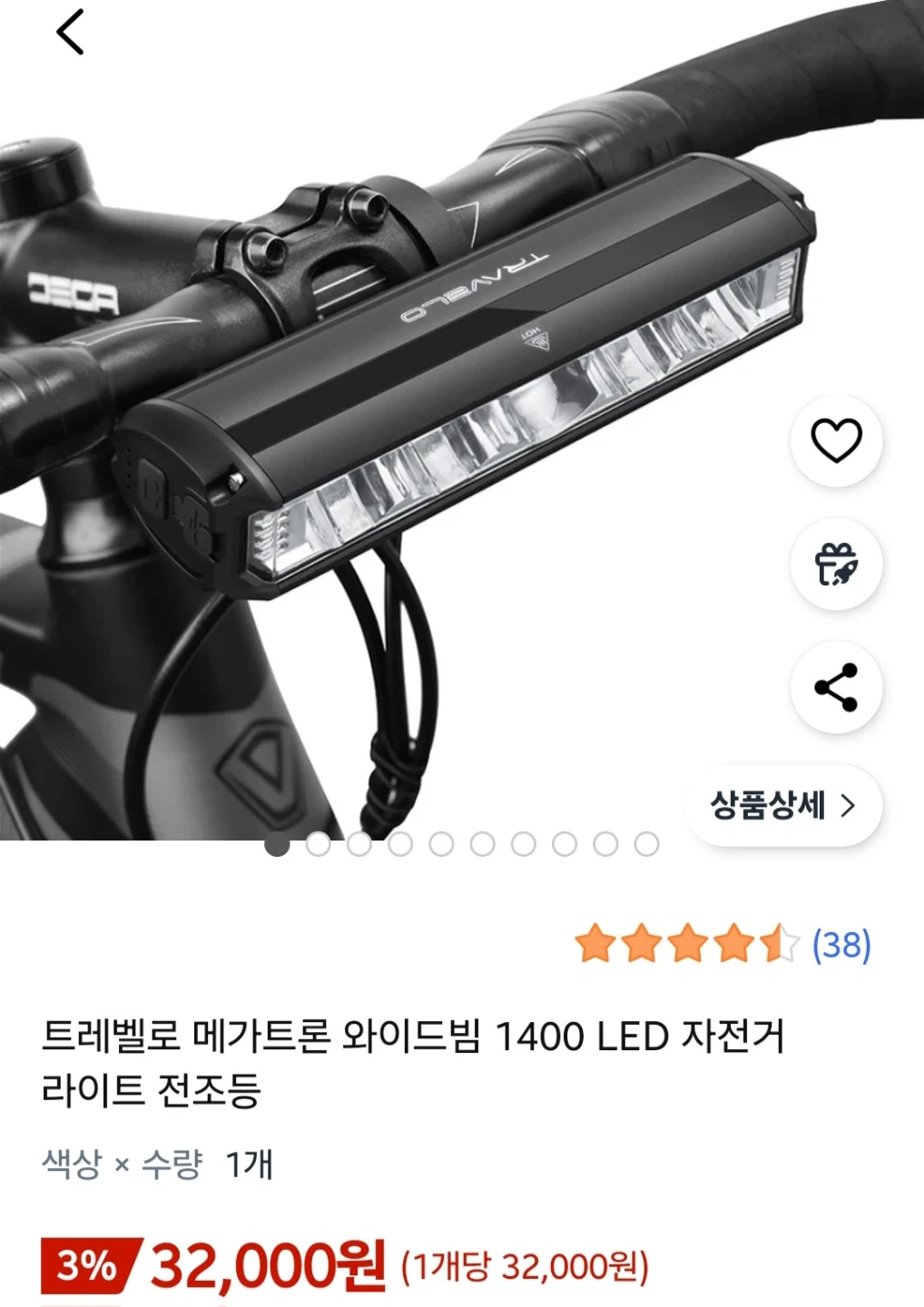Viewport: 924px width, 1307px height.
Task: Tap the chevron arrow beside 상품상세
Action: coord(848,806)
